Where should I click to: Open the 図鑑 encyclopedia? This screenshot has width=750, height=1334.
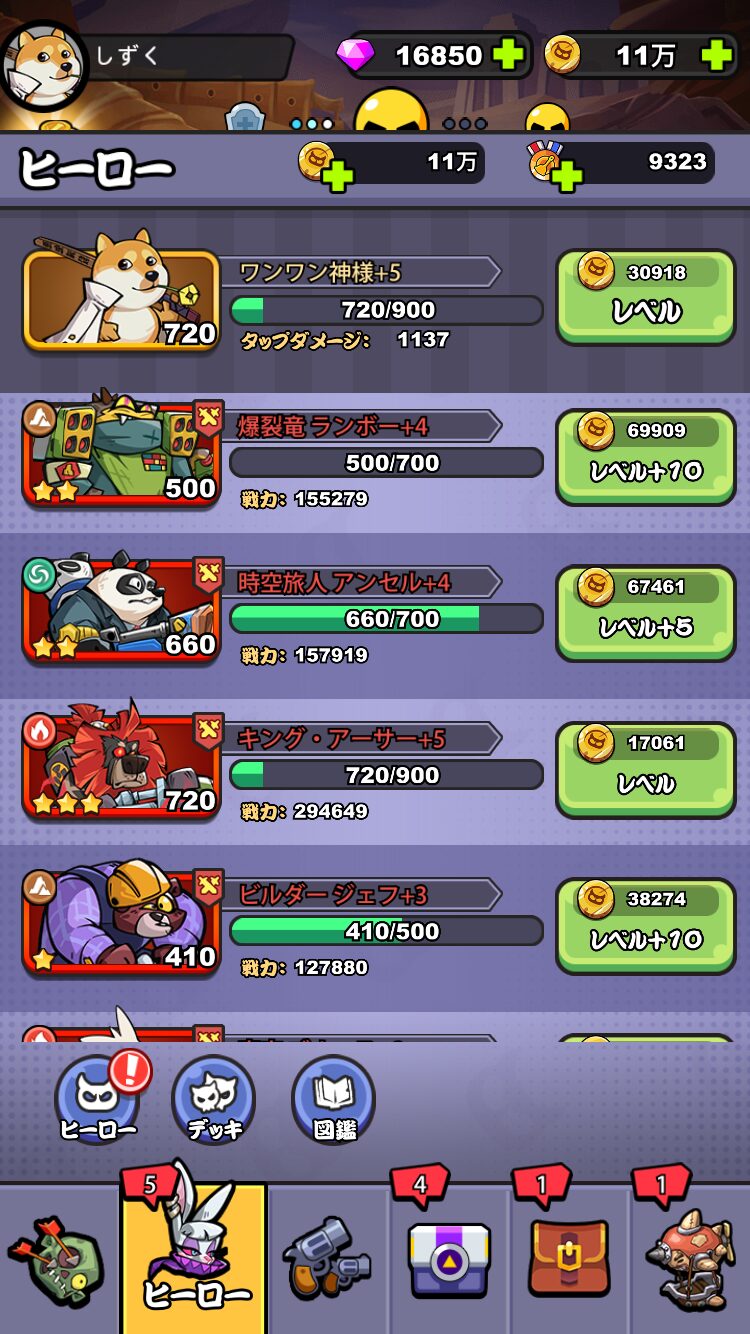pyautogui.click(x=333, y=1100)
